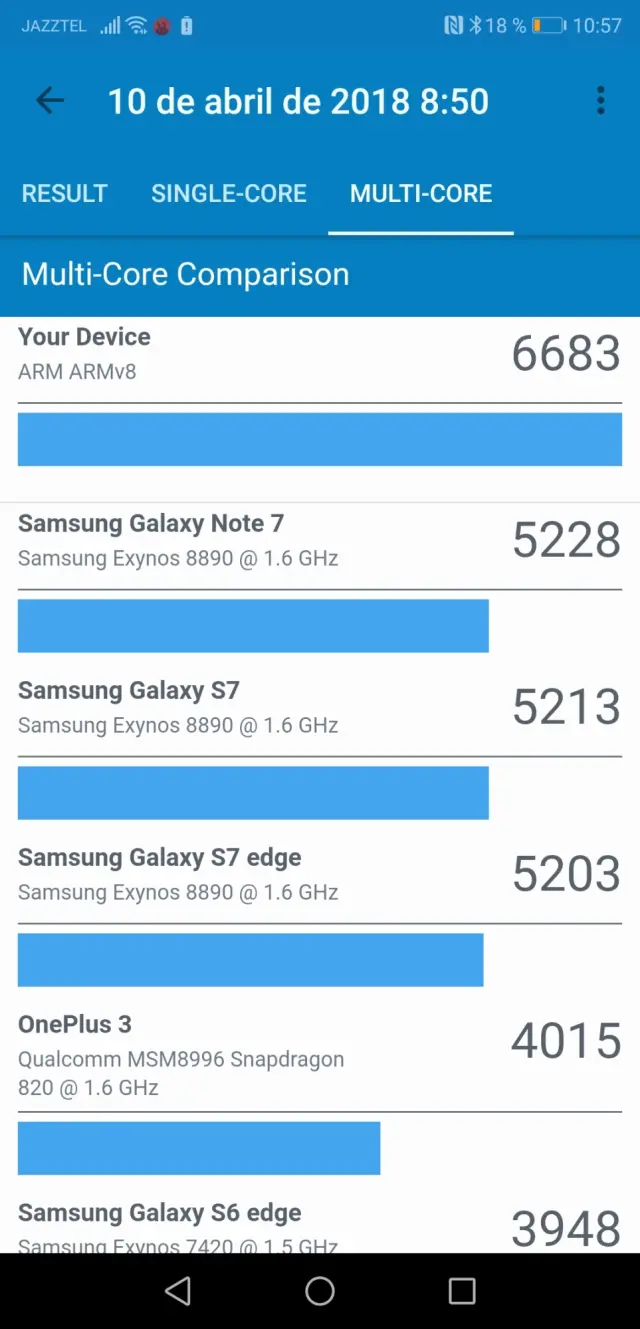Go back using the arrow in the app bar

click(50, 100)
